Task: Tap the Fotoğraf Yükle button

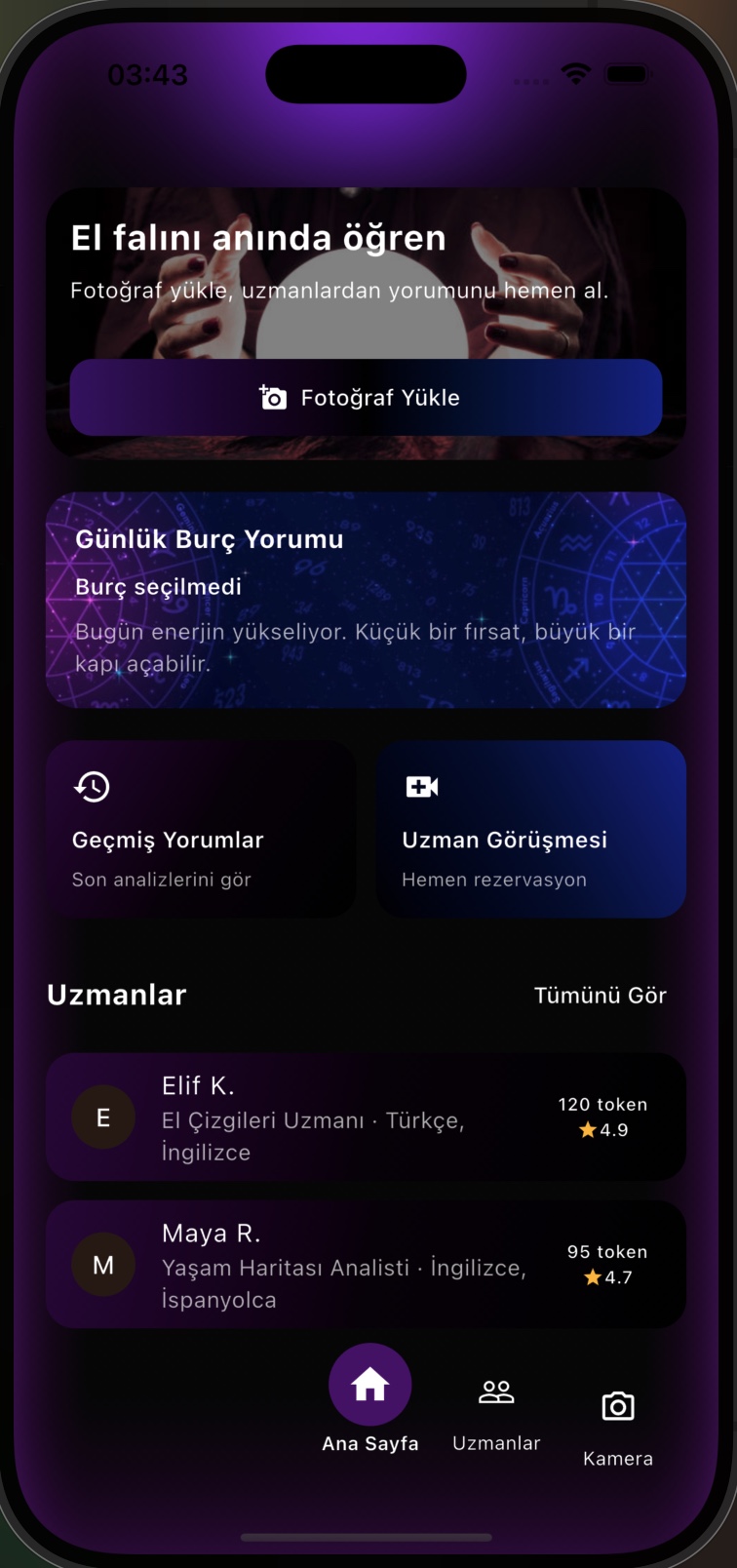Action: pyautogui.click(x=366, y=397)
